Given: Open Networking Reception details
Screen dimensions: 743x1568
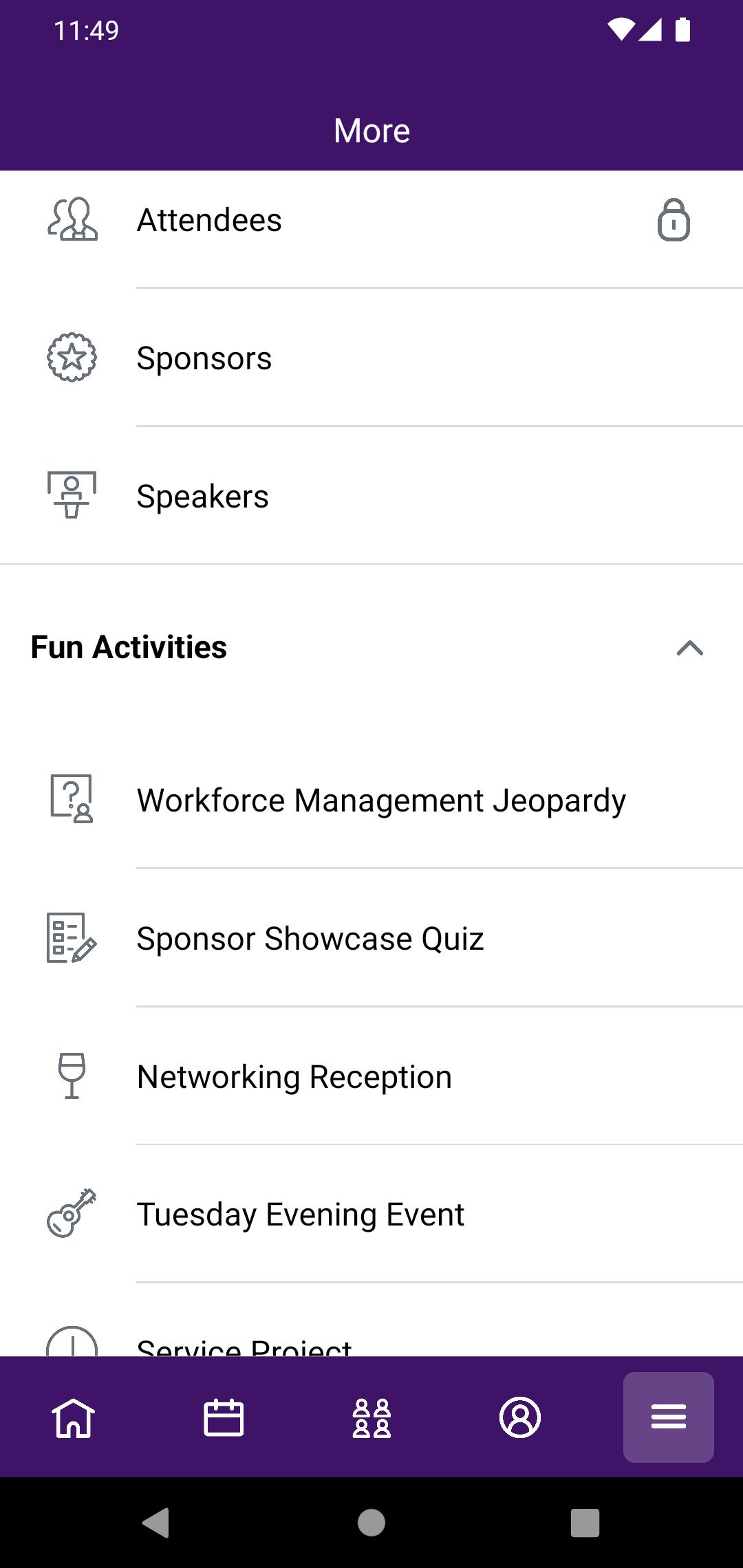Looking at the screenshot, I should 371,1076.
